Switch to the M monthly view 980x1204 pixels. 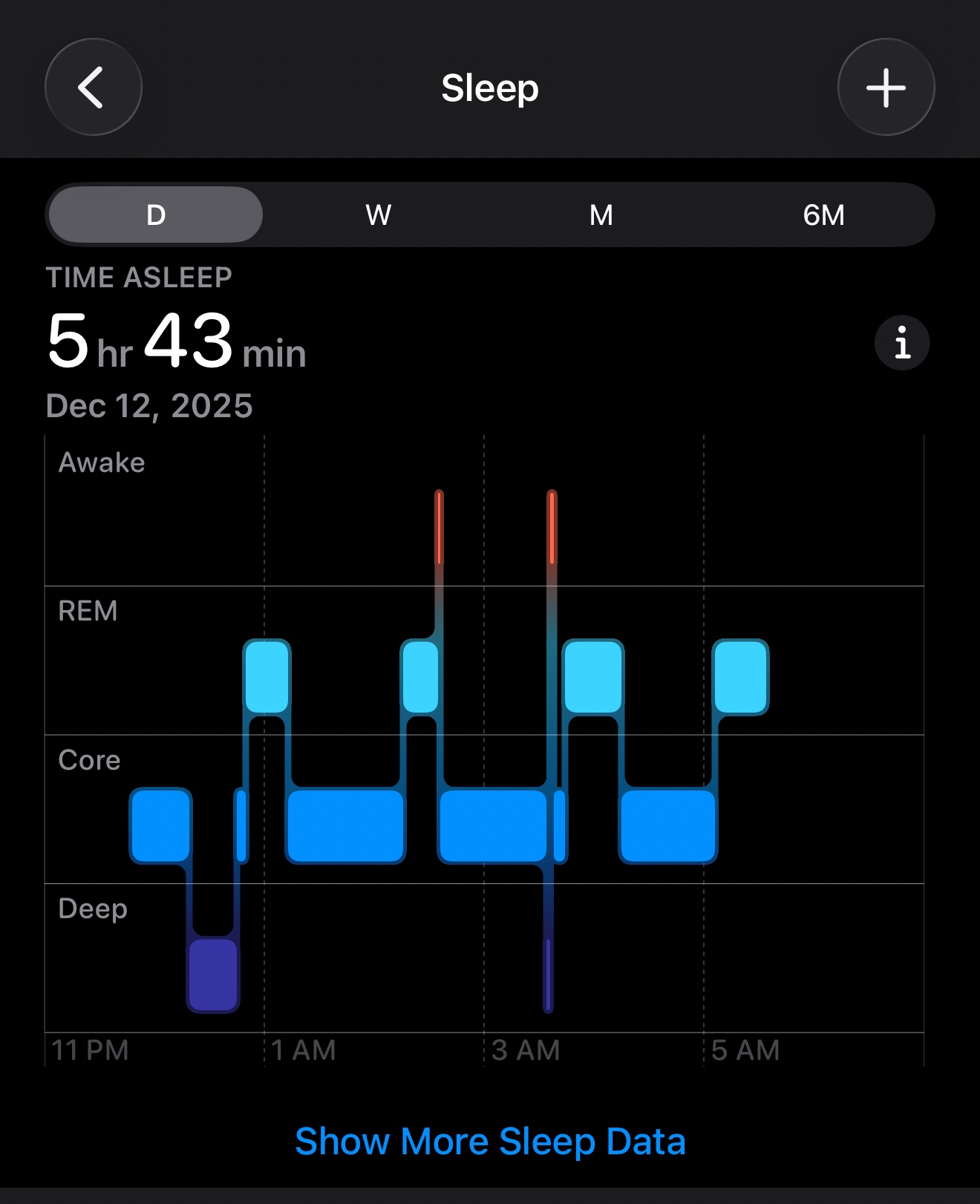tap(601, 215)
